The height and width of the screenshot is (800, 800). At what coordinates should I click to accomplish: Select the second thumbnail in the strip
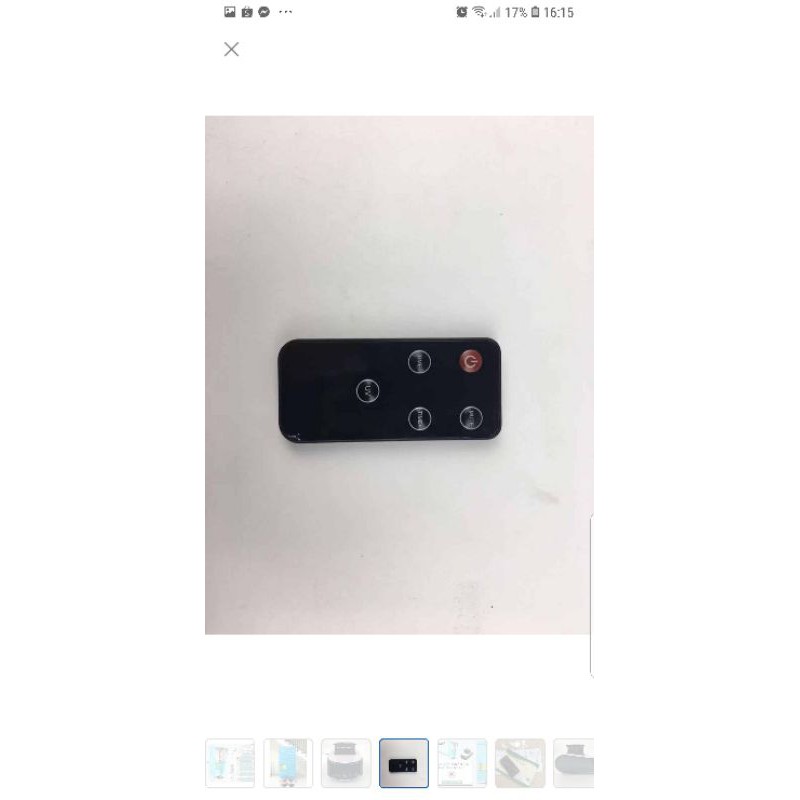pyautogui.click(x=288, y=763)
